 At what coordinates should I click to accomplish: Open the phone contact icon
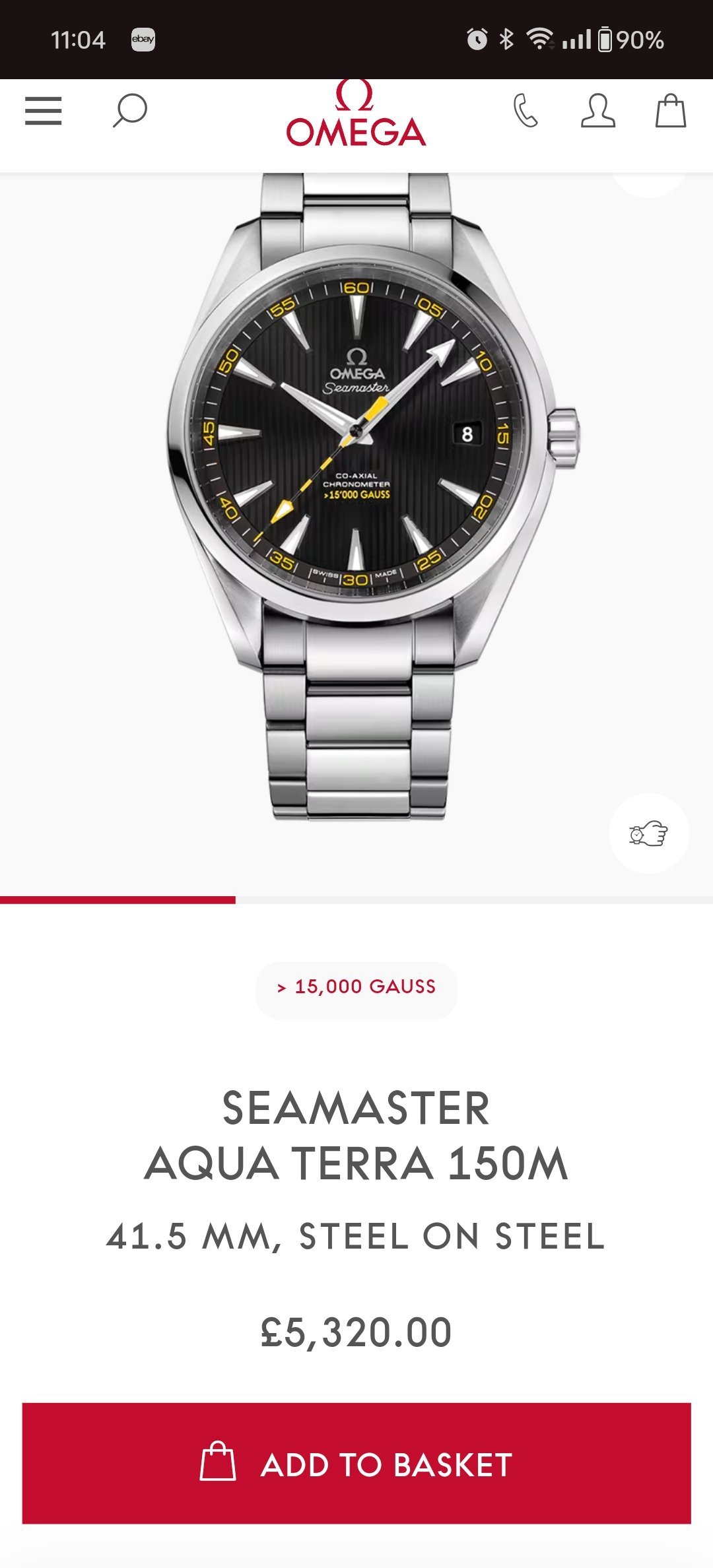tap(526, 111)
